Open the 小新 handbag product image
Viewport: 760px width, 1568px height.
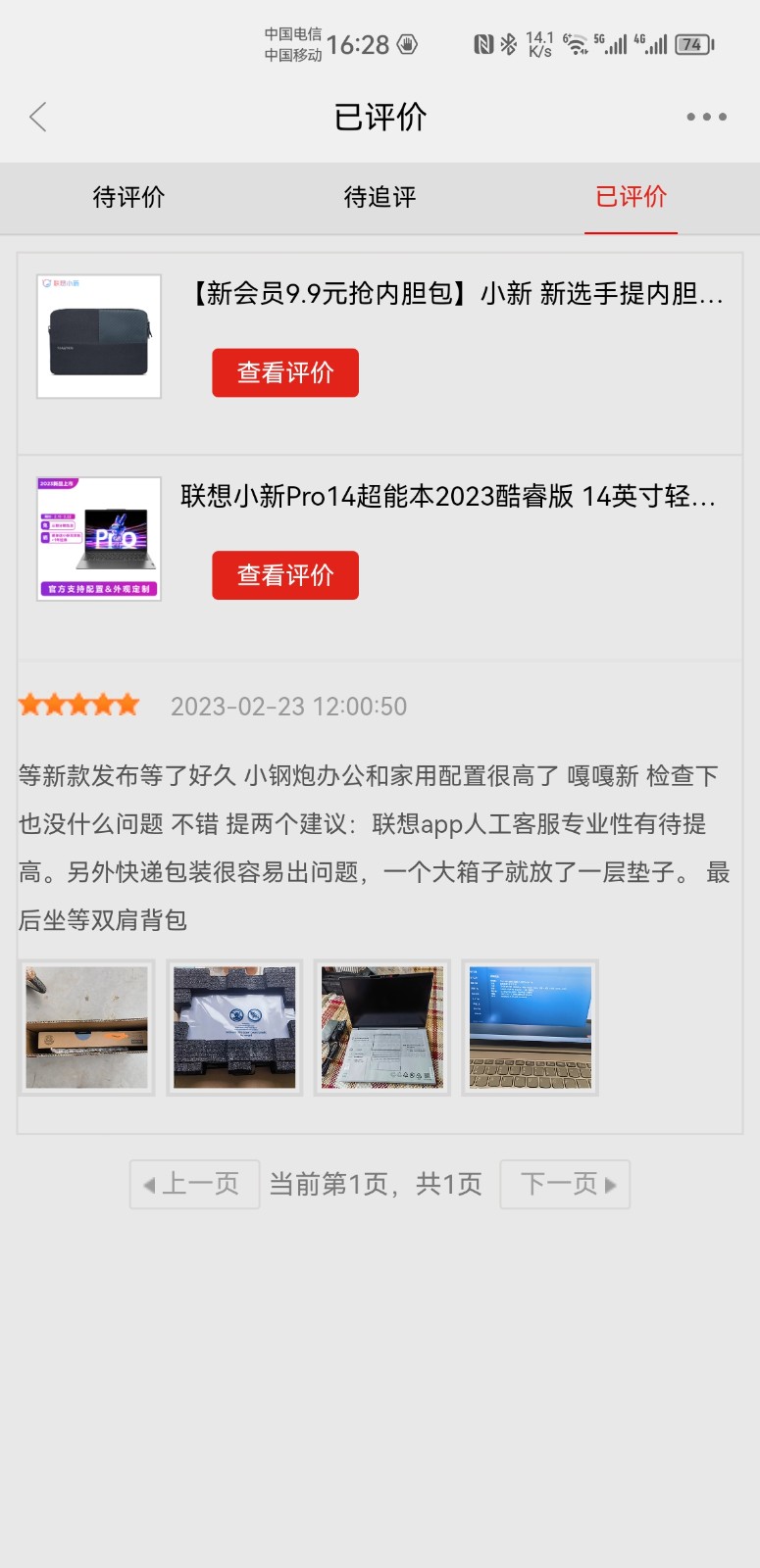(99, 337)
